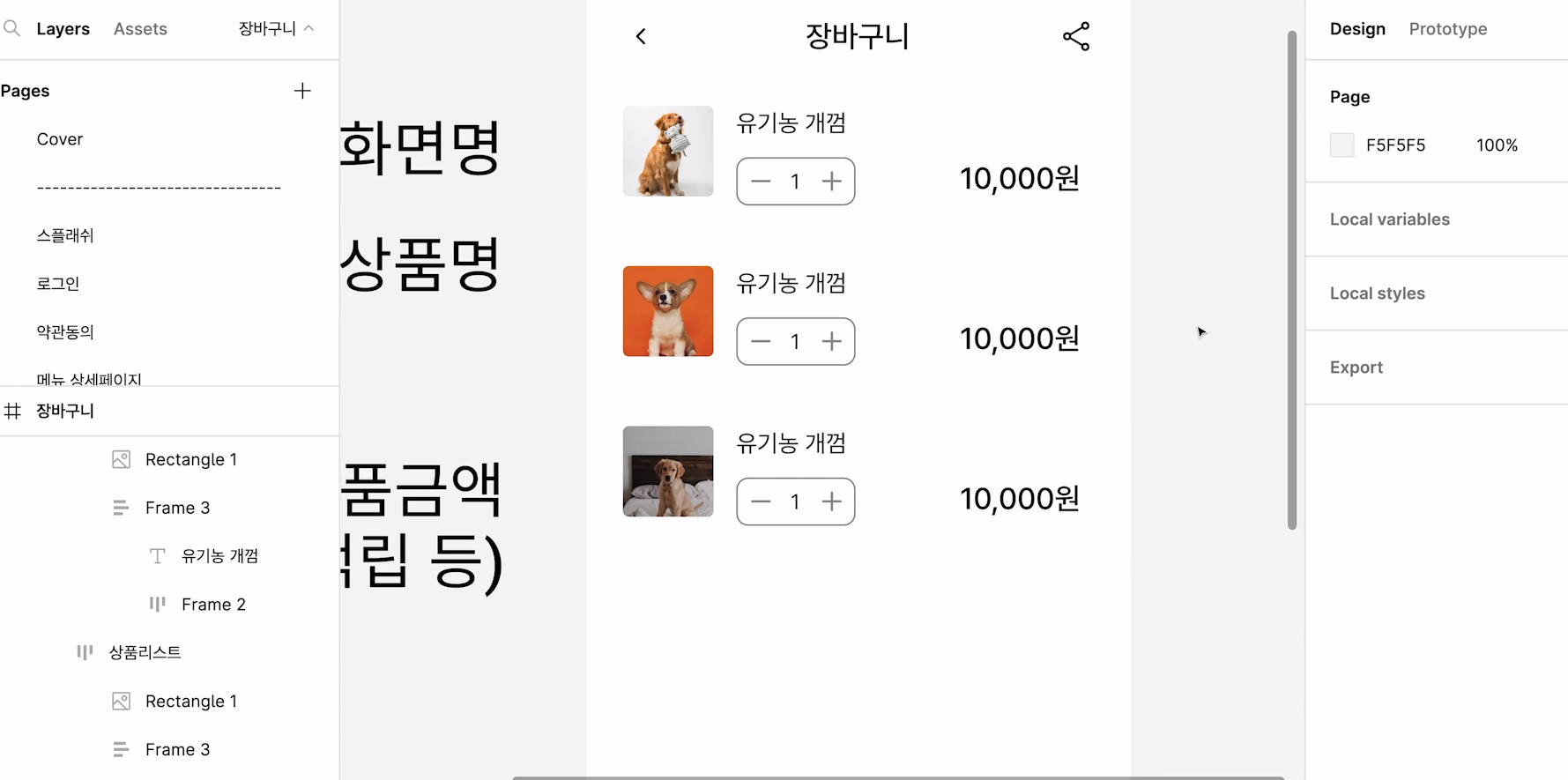
Task: Select the 장바구니 frame layer
Action: coord(65,411)
